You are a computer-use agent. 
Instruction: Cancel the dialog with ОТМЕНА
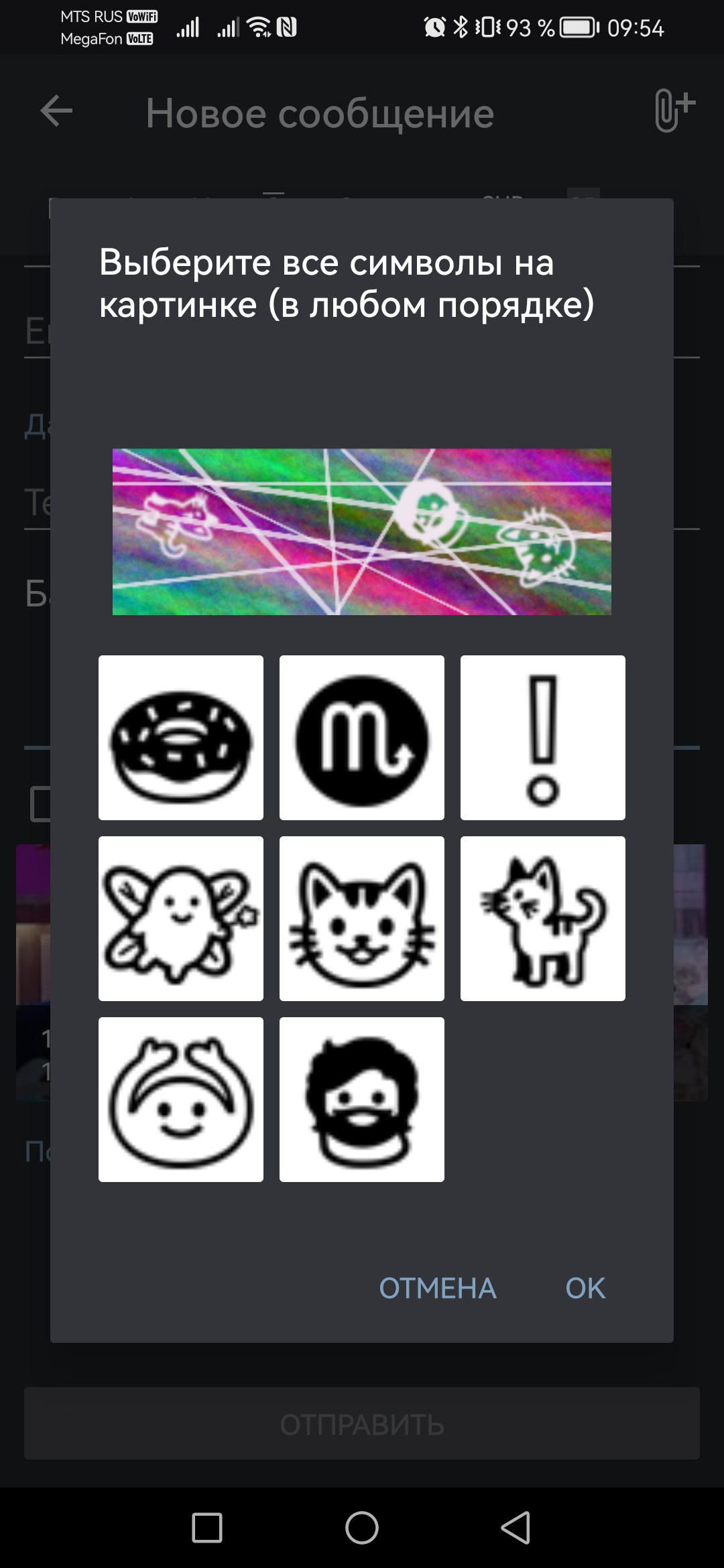[438, 1288]
